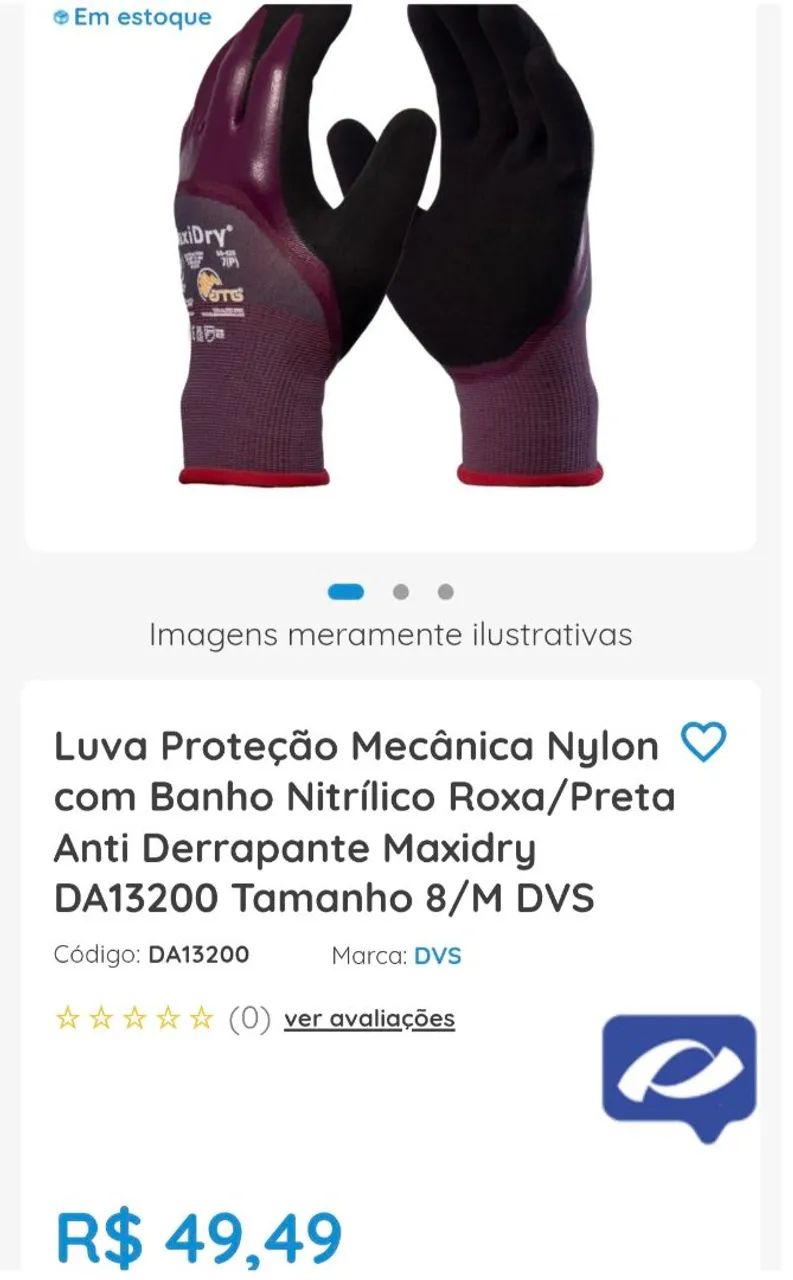Click the active first carousel indicator
793x1280 pixels.
coord(347,591)
